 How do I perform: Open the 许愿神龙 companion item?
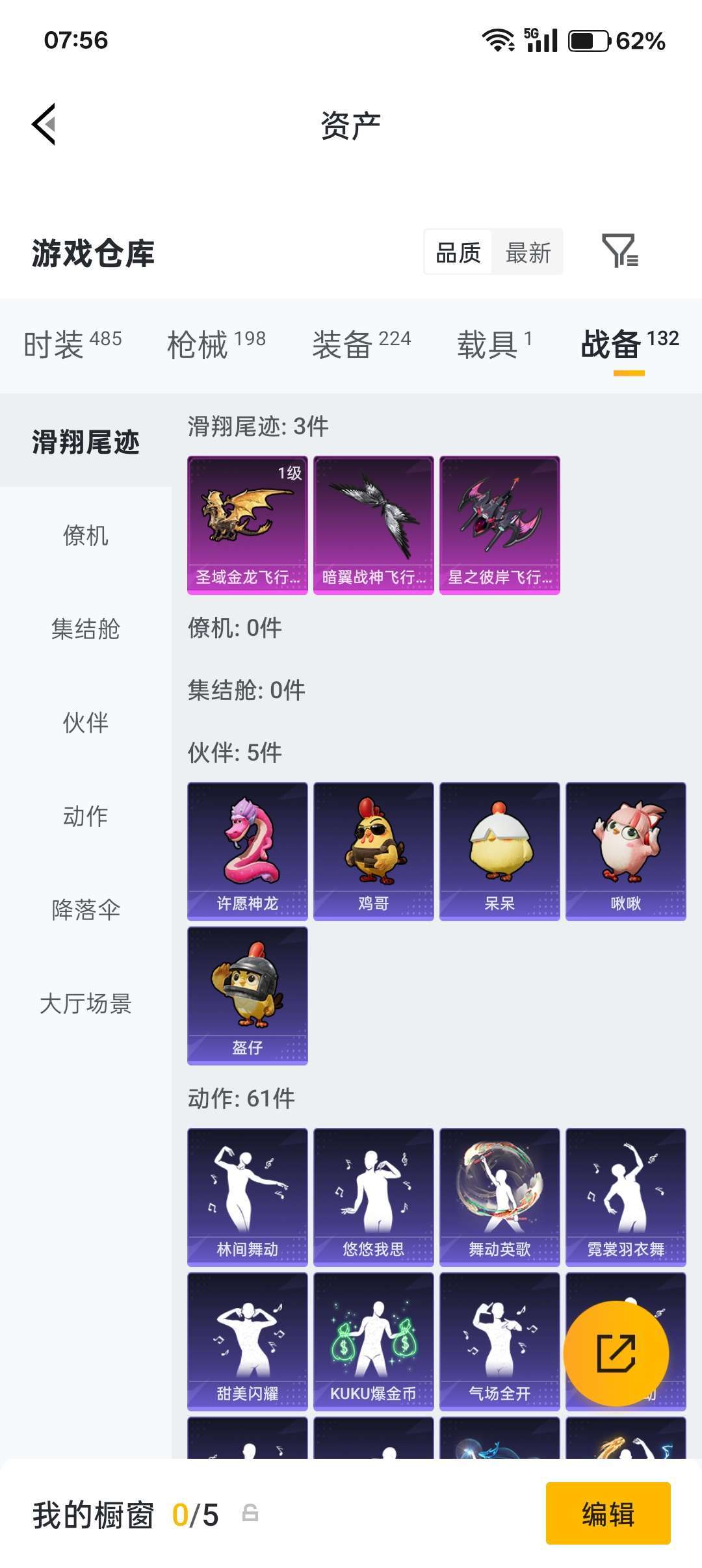click(x=247, y=852)
